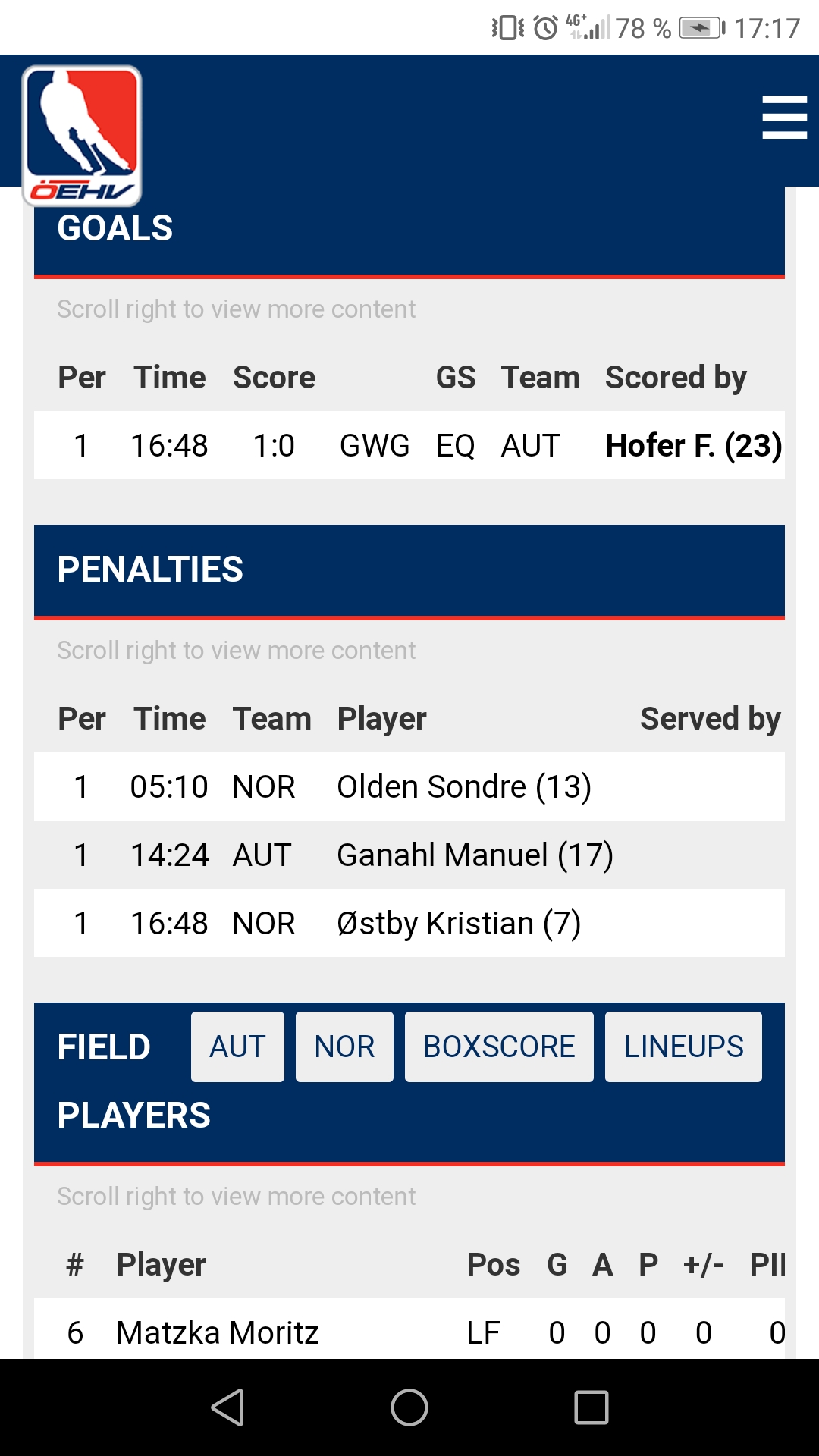Go back using the system back button
The height and width of the screenshot is (1456, 819).
227,1407
